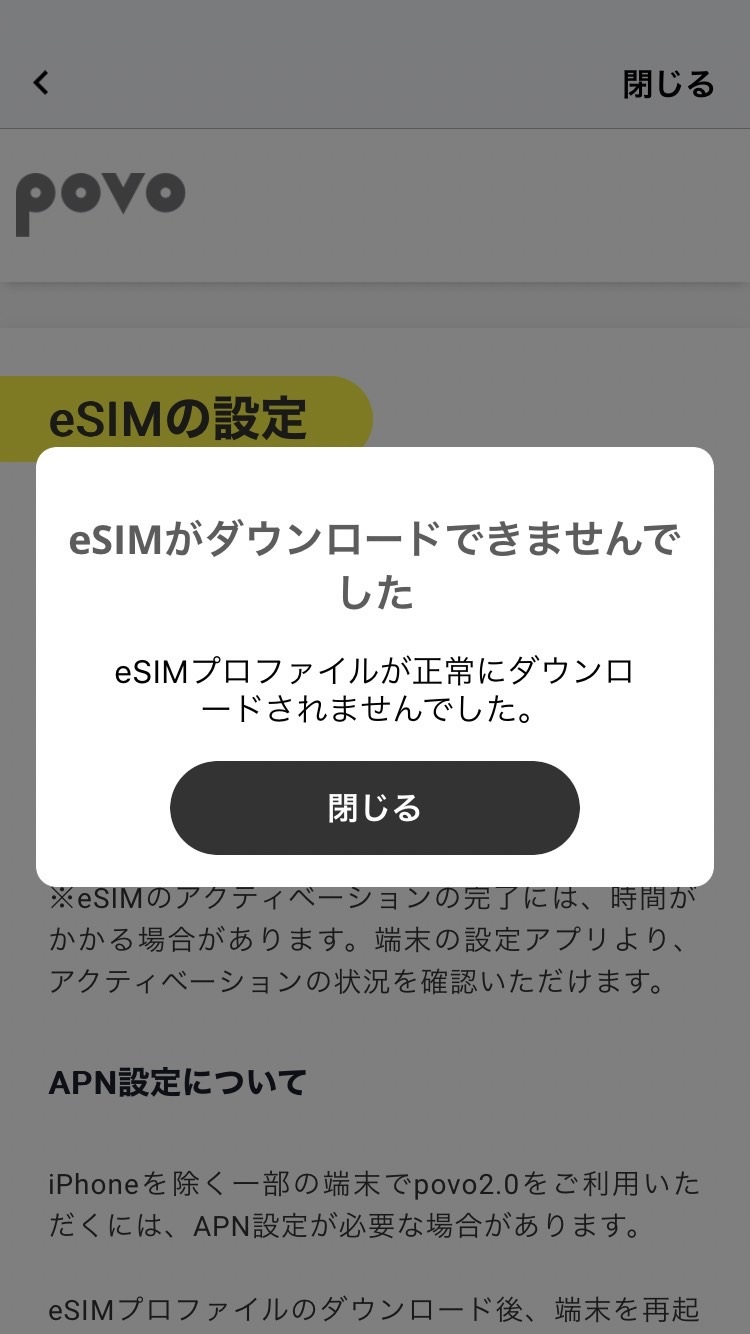Screen dimensions: 750x1334
Task: Tap the error message about eSIMプロファイル
Action: 375,690
